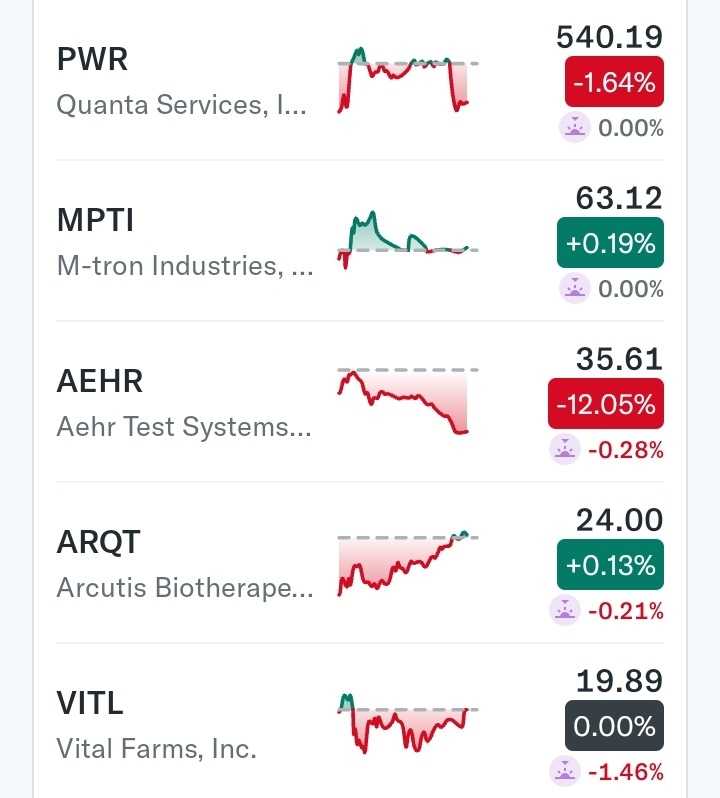Tap the +0.19% change badge for MPTI

(610, 243)
